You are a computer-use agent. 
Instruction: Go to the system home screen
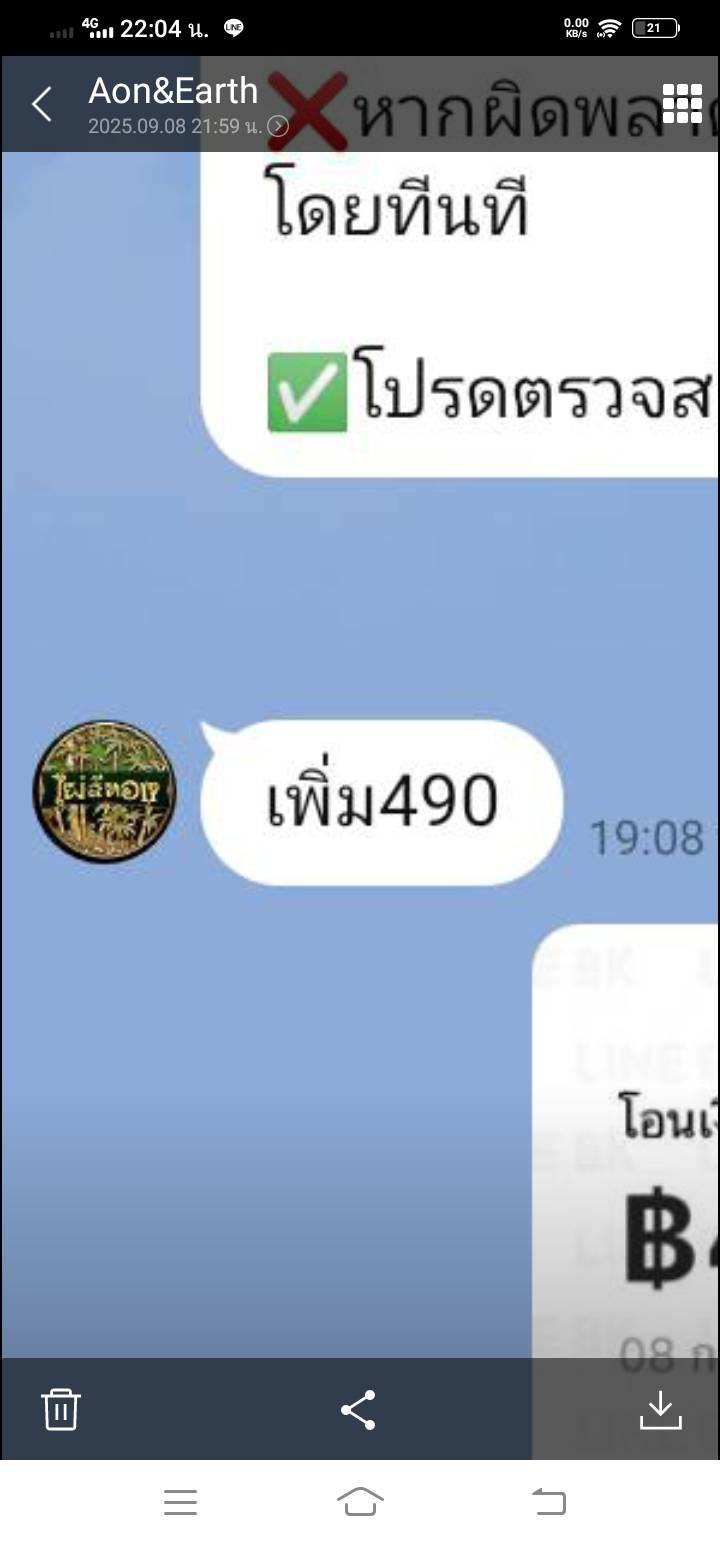coord(360,1501)
